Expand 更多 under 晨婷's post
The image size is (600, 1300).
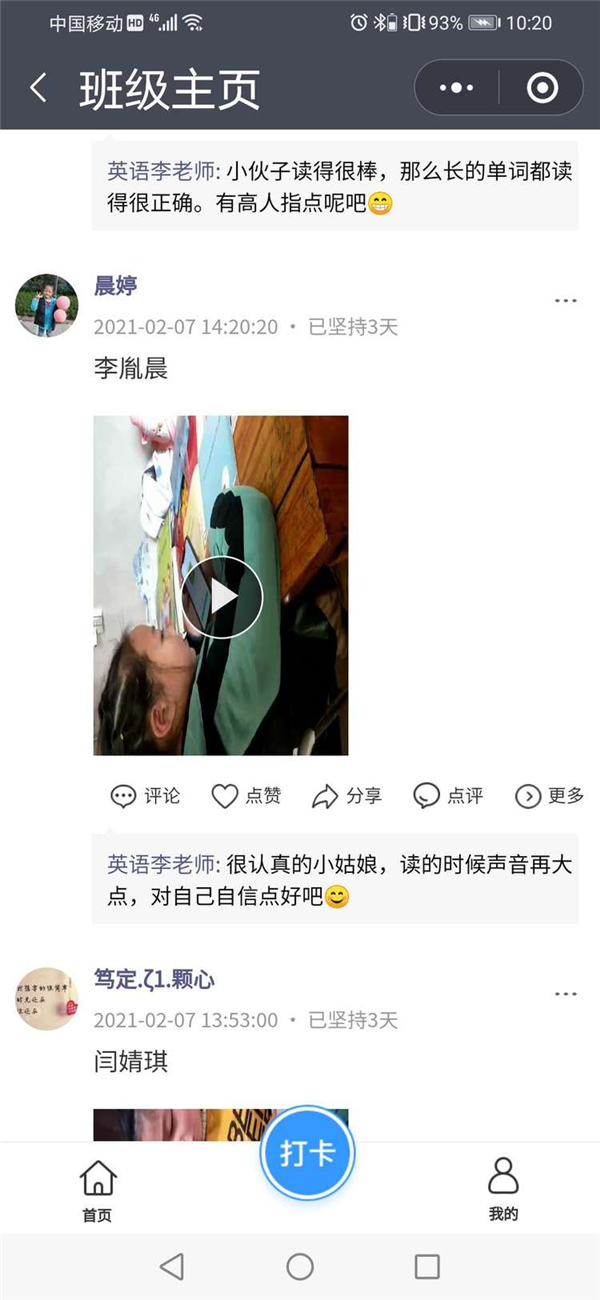[549, 796]
